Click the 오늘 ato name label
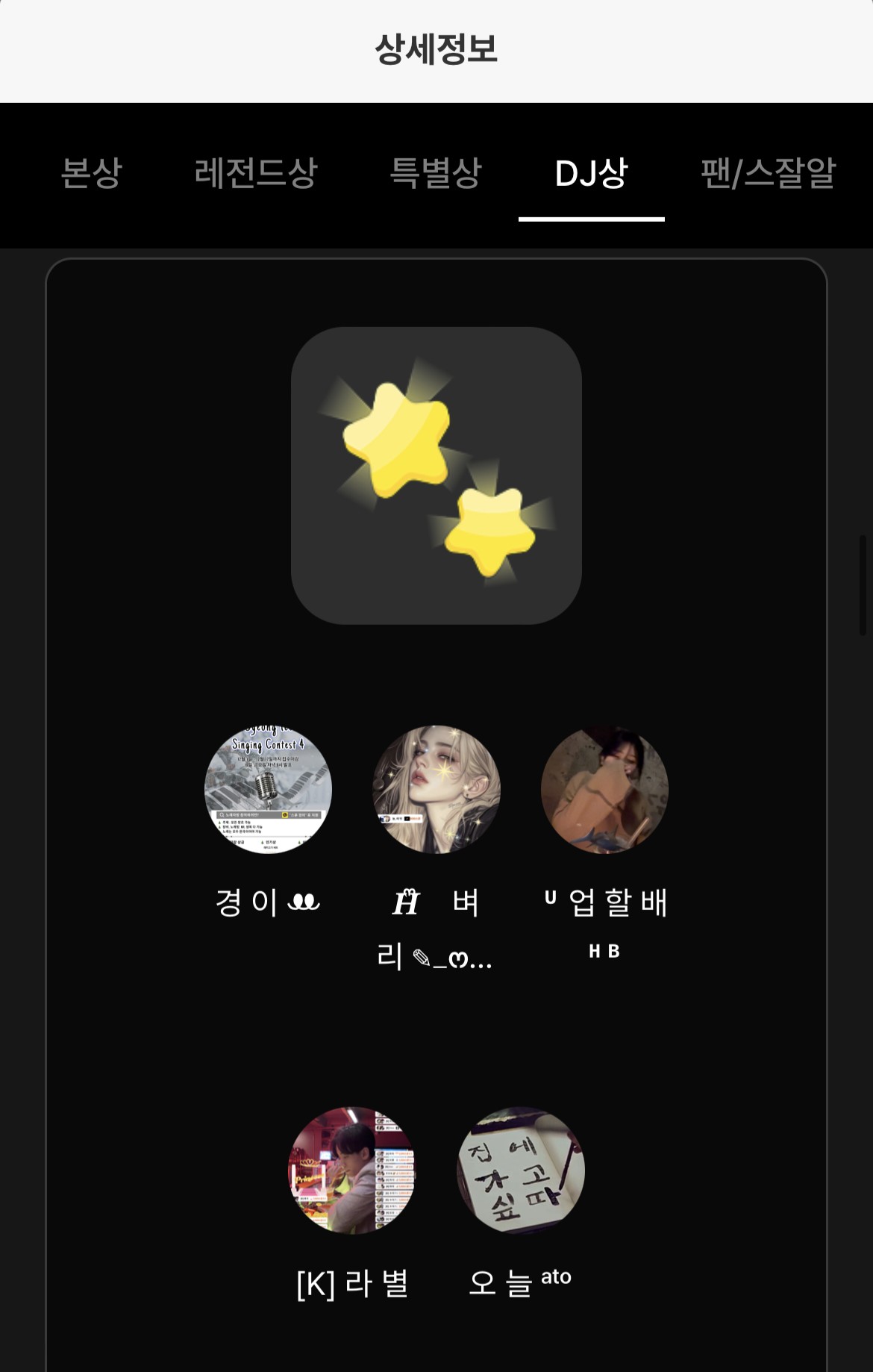This screenshot has height=1372, width=873. point(520,1276)
